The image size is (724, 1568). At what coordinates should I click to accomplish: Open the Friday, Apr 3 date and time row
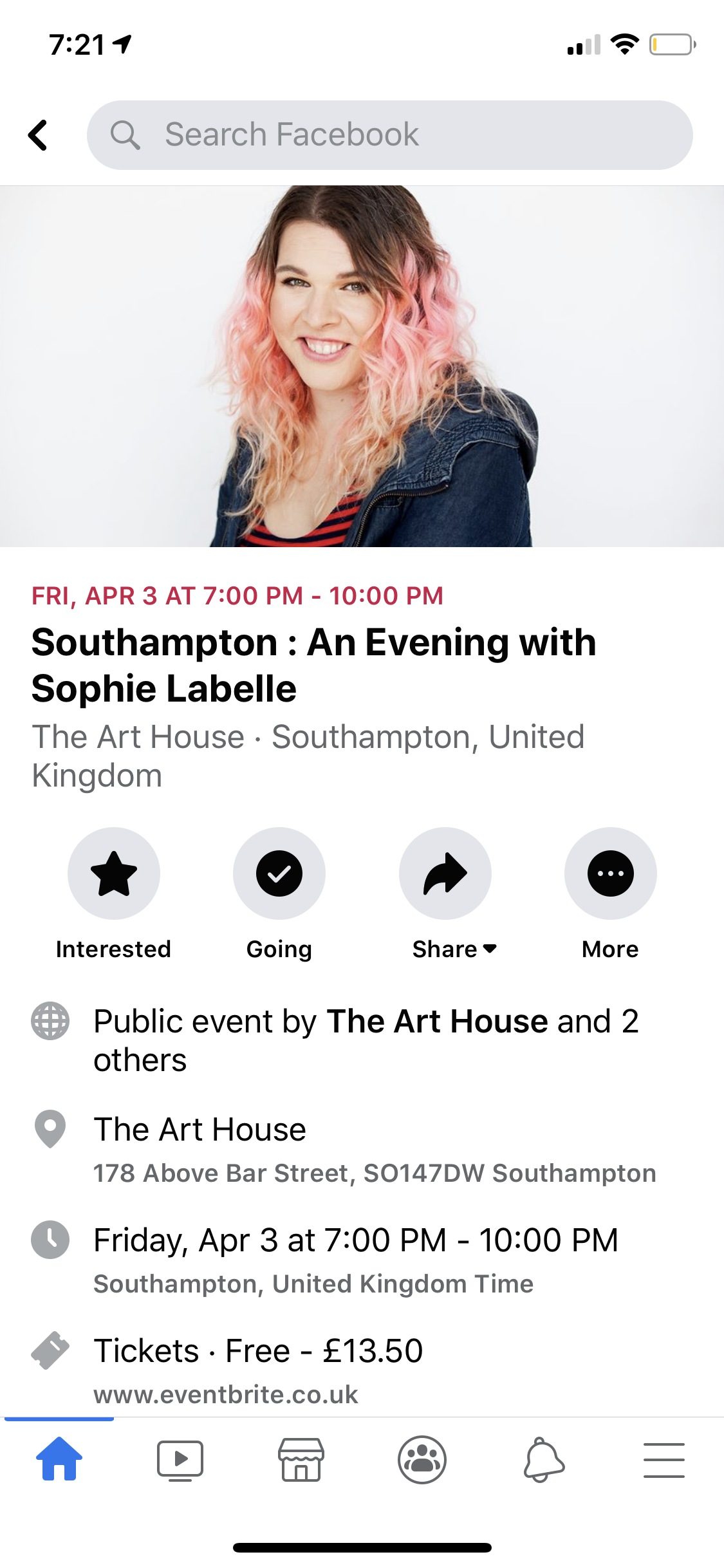click(x=355, y=1258)
